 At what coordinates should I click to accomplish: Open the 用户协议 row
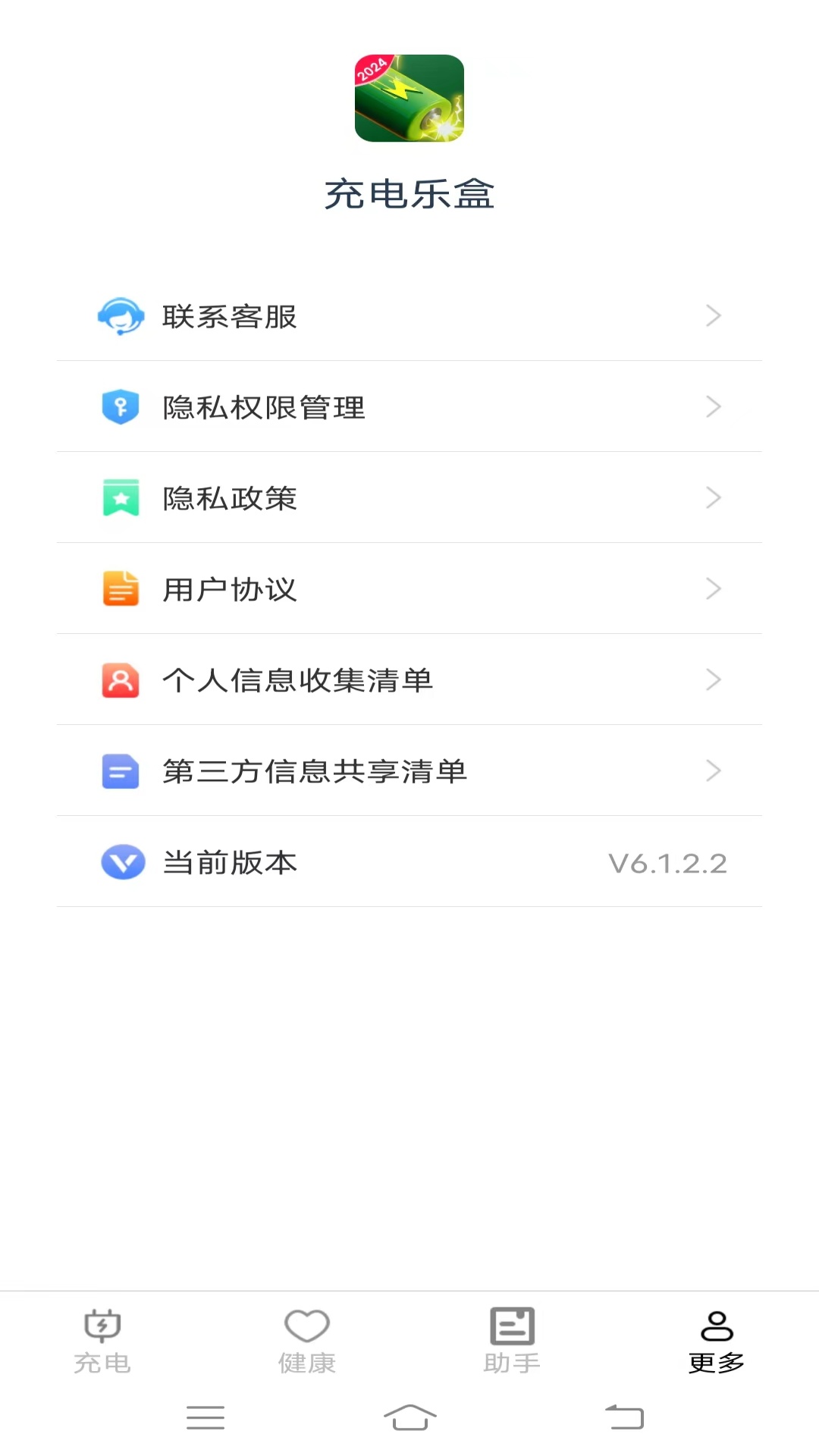pos(409,589)
